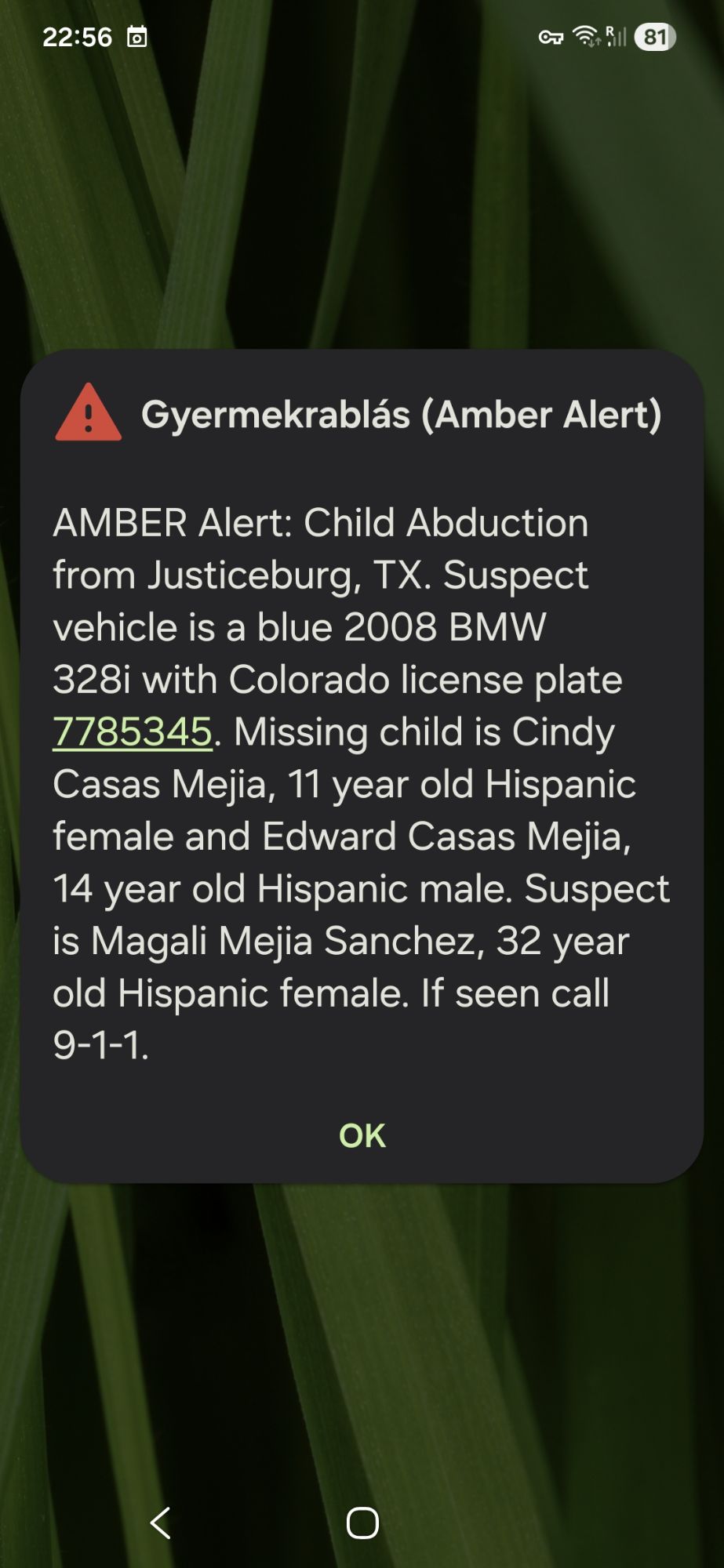Dismiss the Amber Alert with OK

[x=362, y=1135]
